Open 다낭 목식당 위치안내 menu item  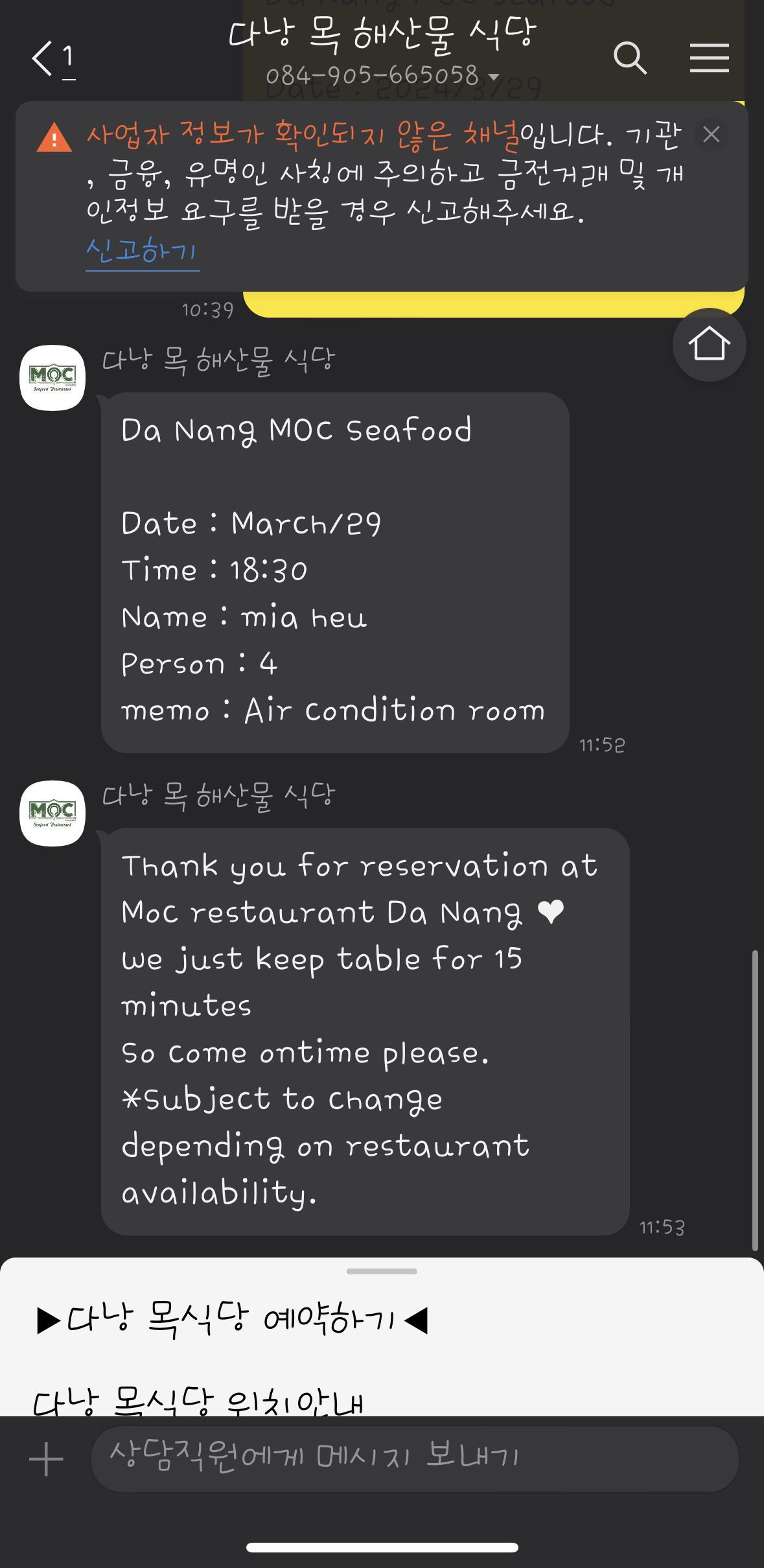pyautogui.click(x=198, y=1401)
